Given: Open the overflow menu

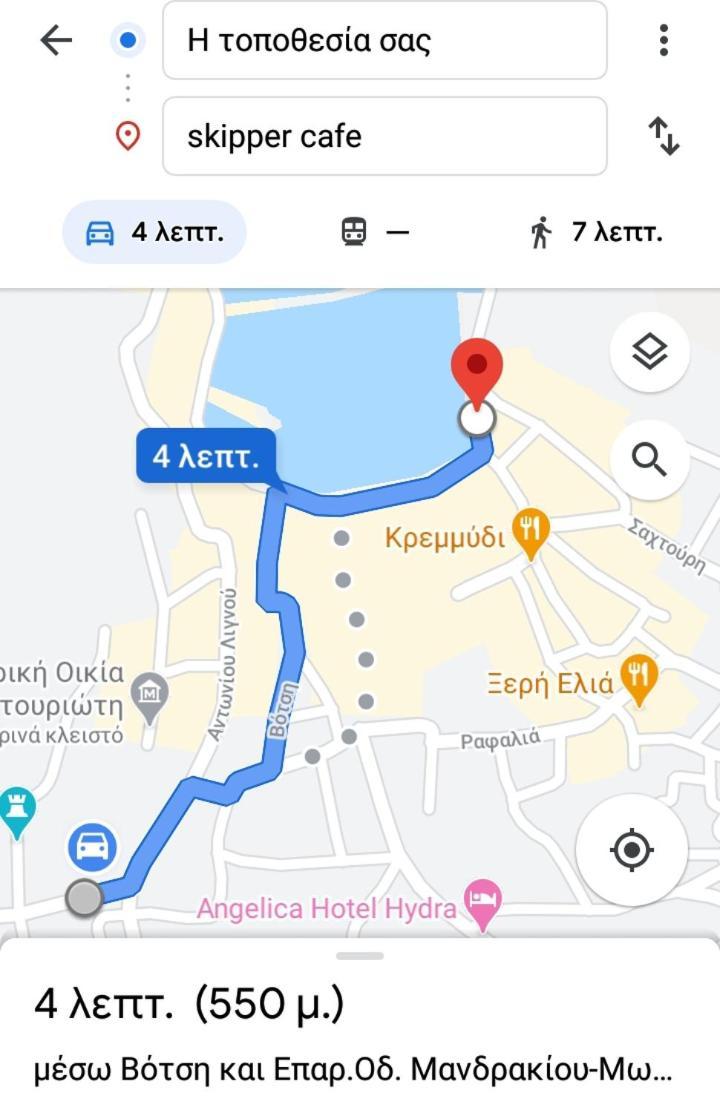Looking at the screenshot, I should 663,41.
